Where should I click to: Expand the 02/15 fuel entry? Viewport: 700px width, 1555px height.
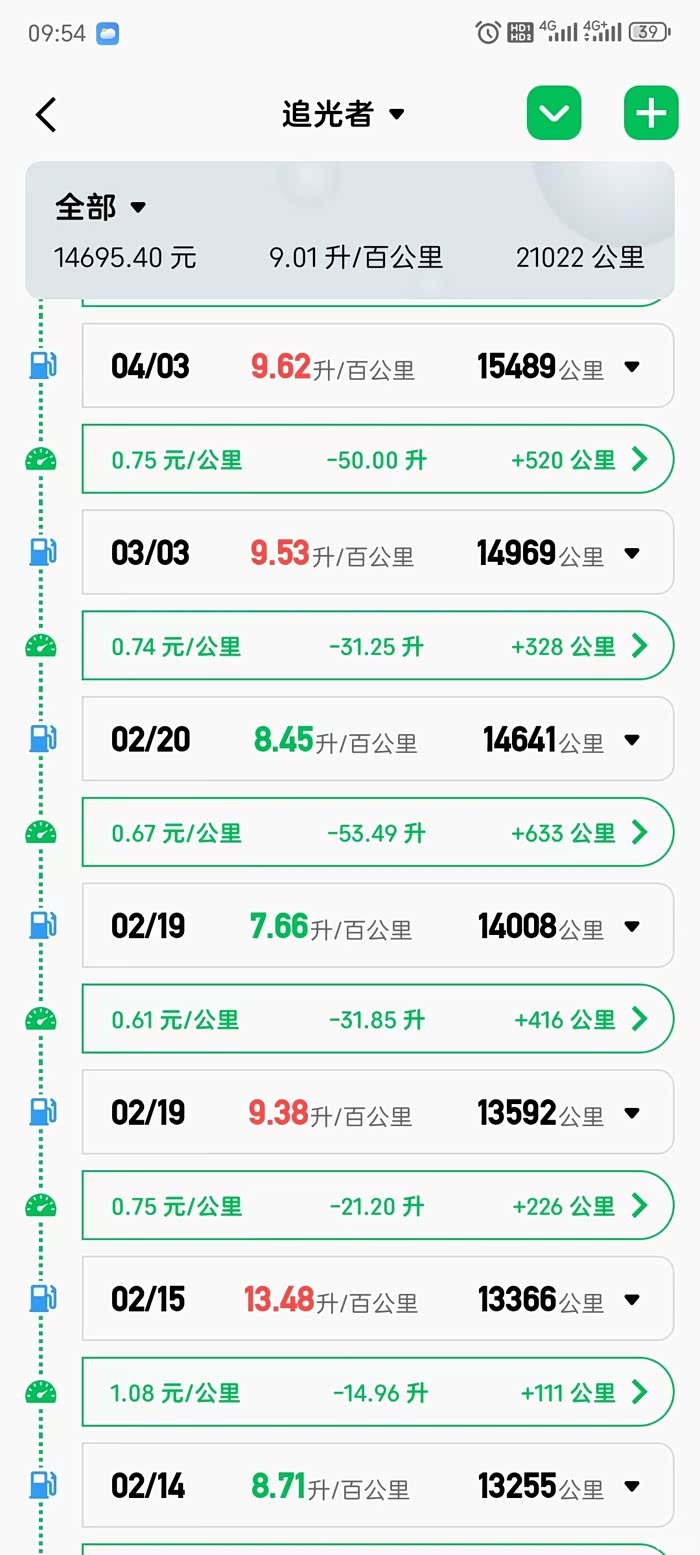[x=631, y=1300]
